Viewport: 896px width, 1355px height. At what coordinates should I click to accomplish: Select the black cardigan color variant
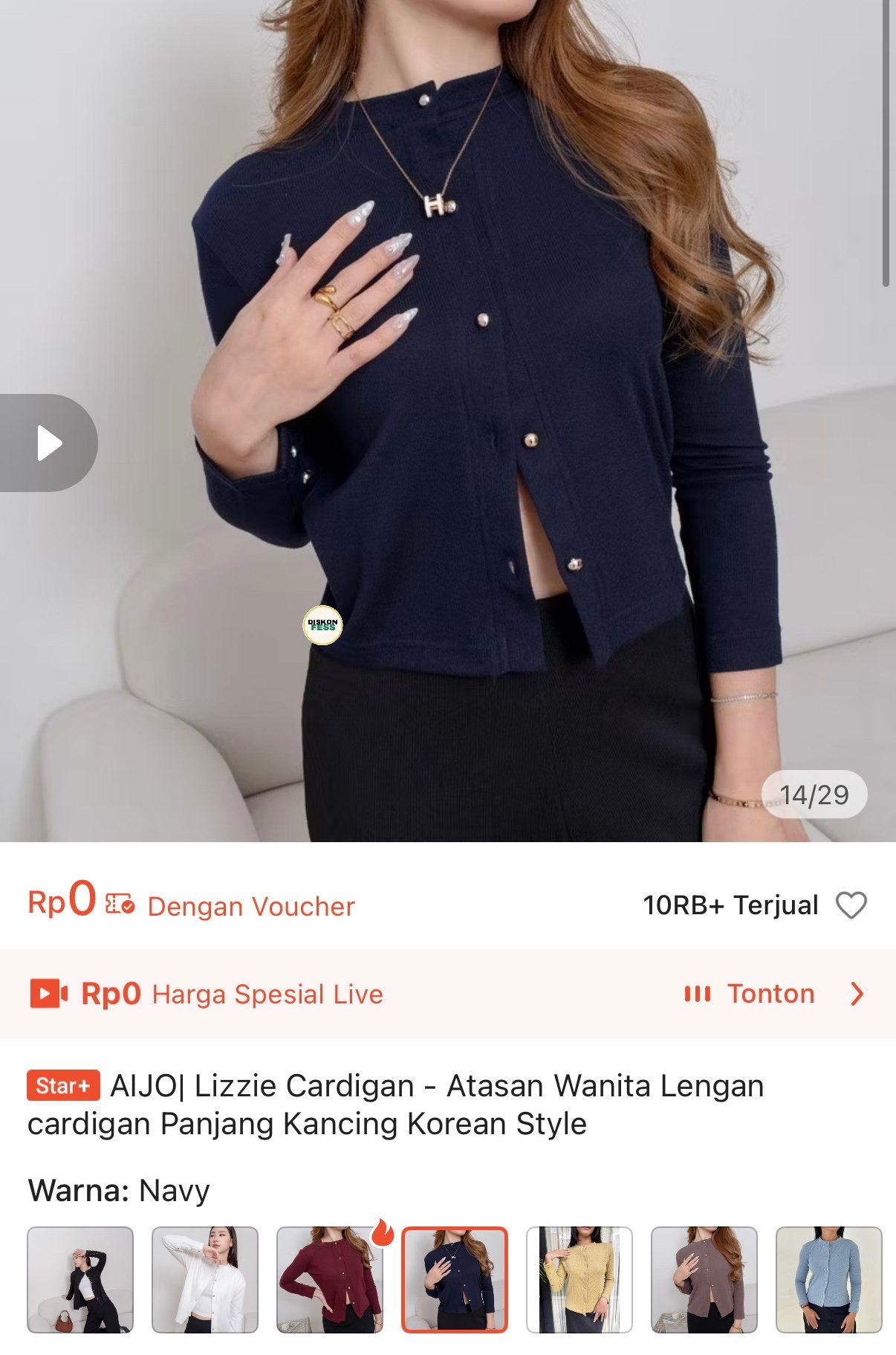pyautogui.click(x=80, y=1279)
